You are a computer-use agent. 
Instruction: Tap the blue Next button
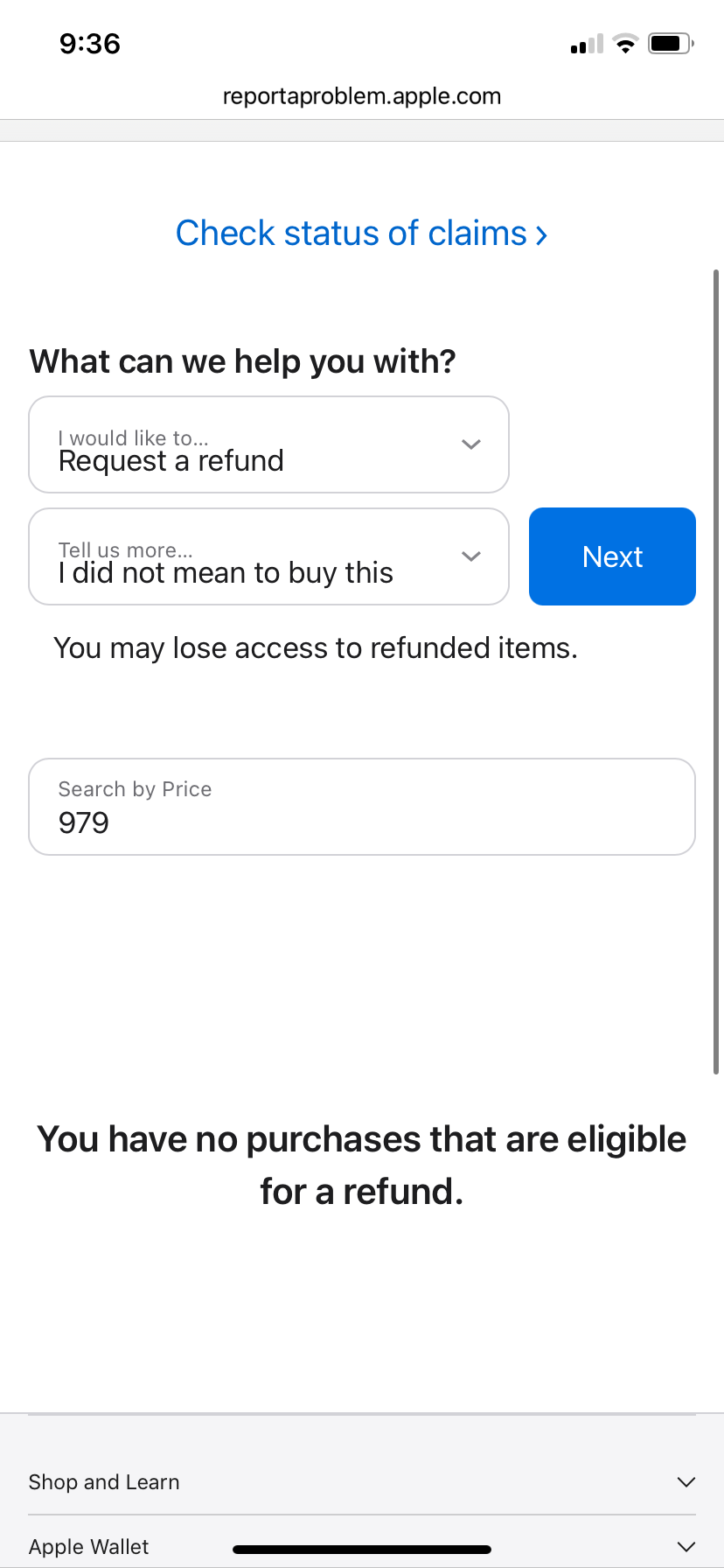tap(612, 556)
